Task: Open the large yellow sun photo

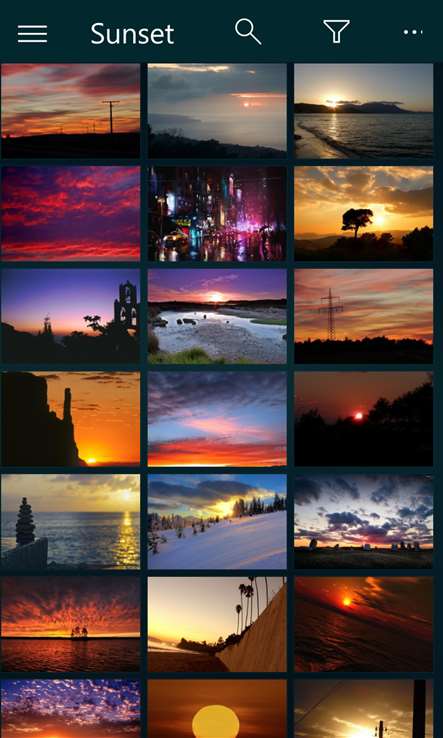Action: click(x=217, y=708)
